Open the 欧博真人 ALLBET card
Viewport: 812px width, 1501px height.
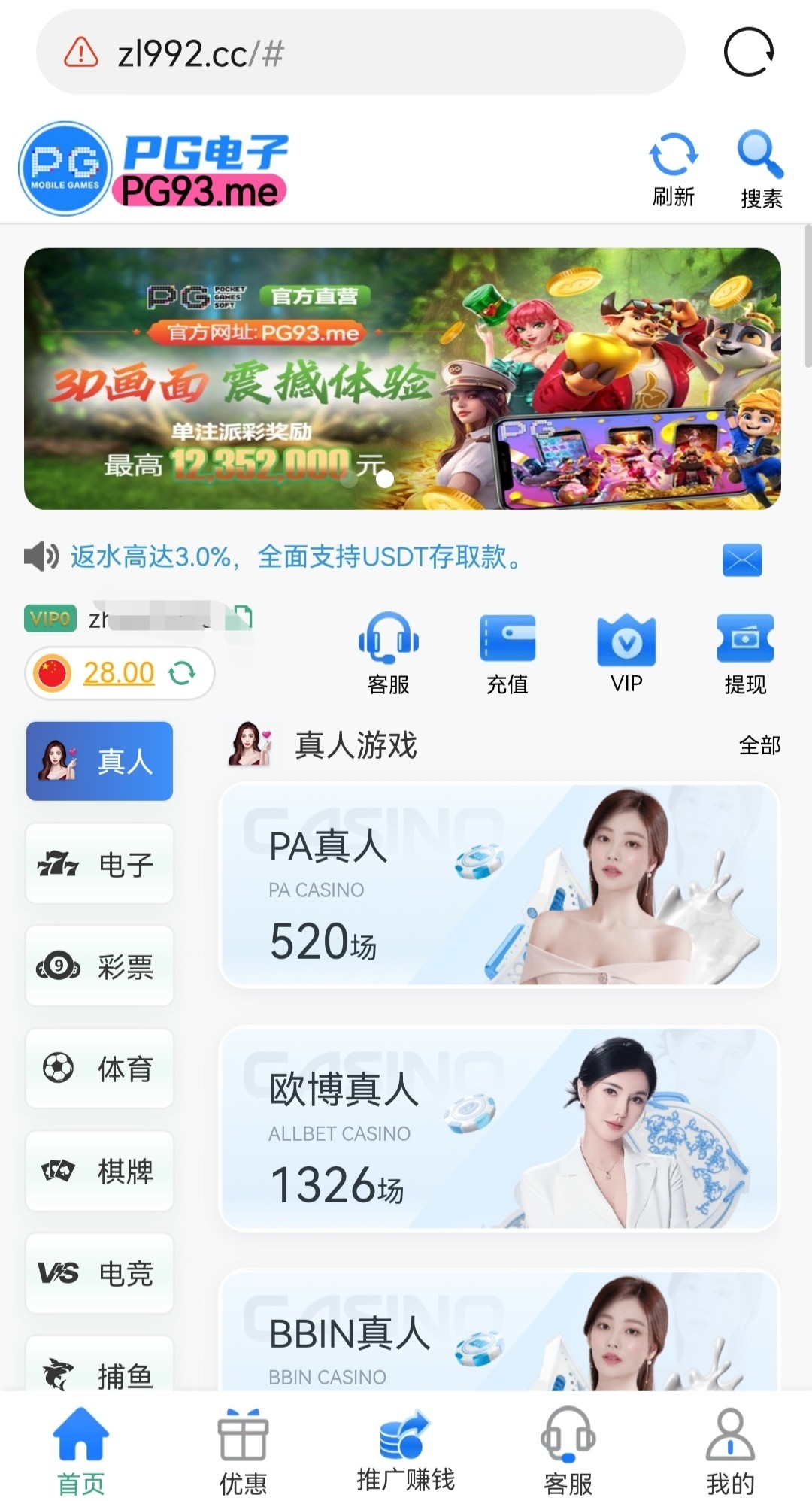click(499, 1128)
